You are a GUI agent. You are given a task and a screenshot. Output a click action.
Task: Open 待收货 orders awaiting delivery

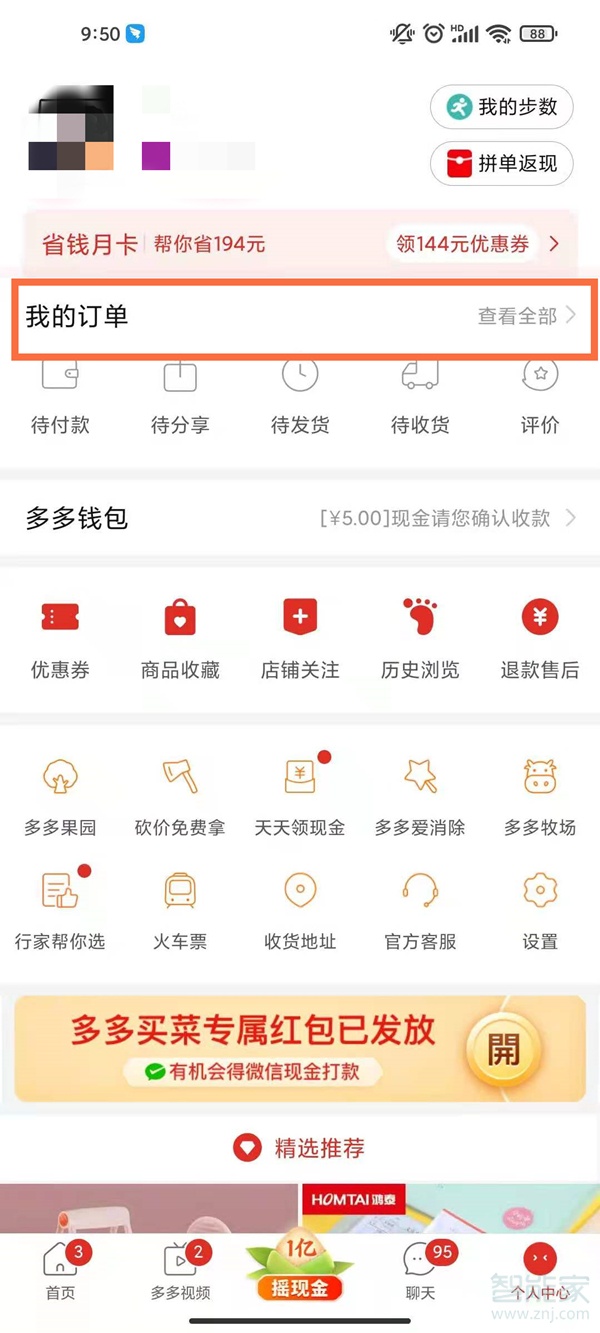coord(420,397)
